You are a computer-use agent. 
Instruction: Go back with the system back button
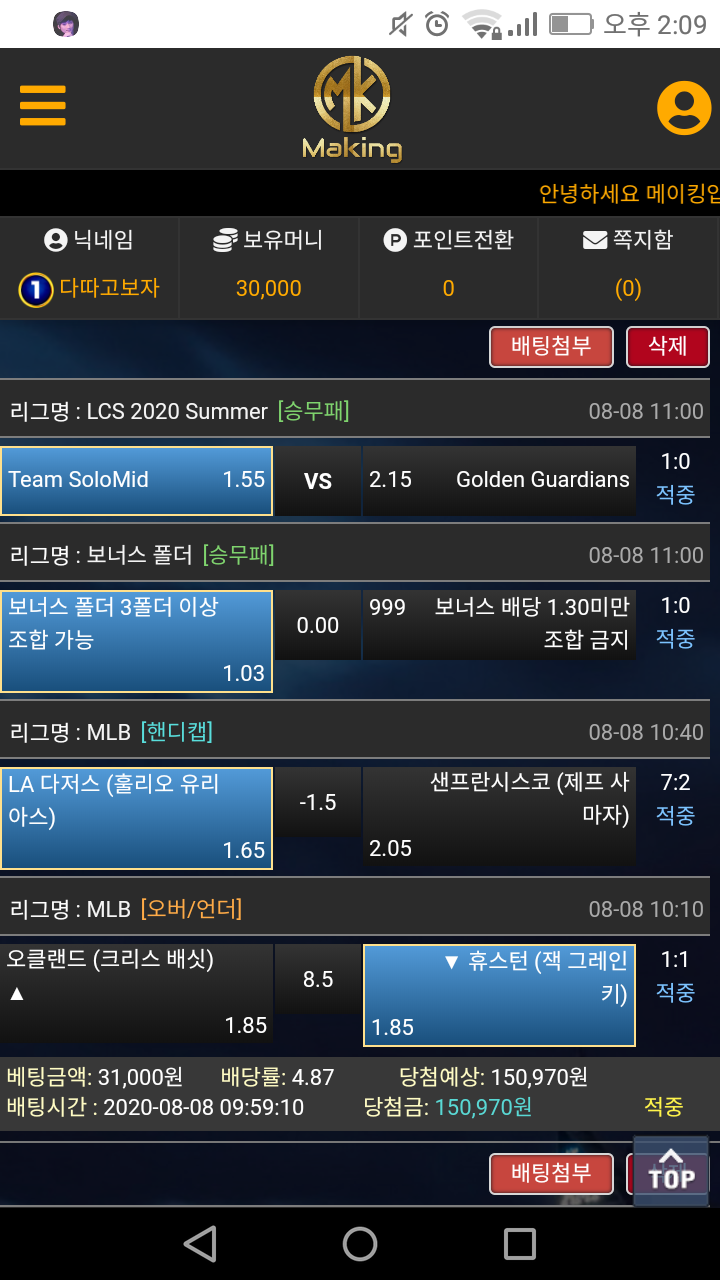click(x=201, y=1244)
